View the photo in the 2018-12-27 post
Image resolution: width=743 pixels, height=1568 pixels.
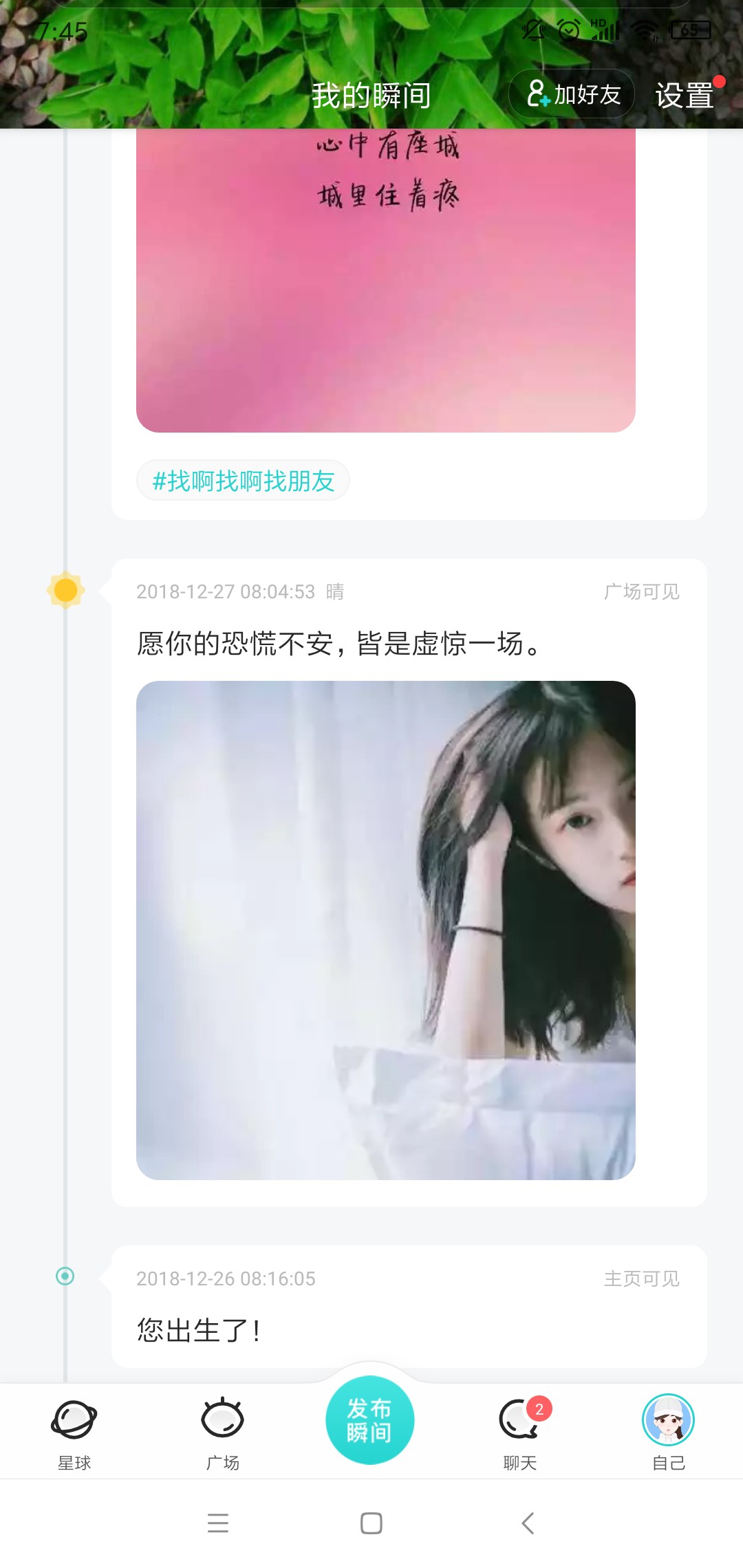coord(385,930)
